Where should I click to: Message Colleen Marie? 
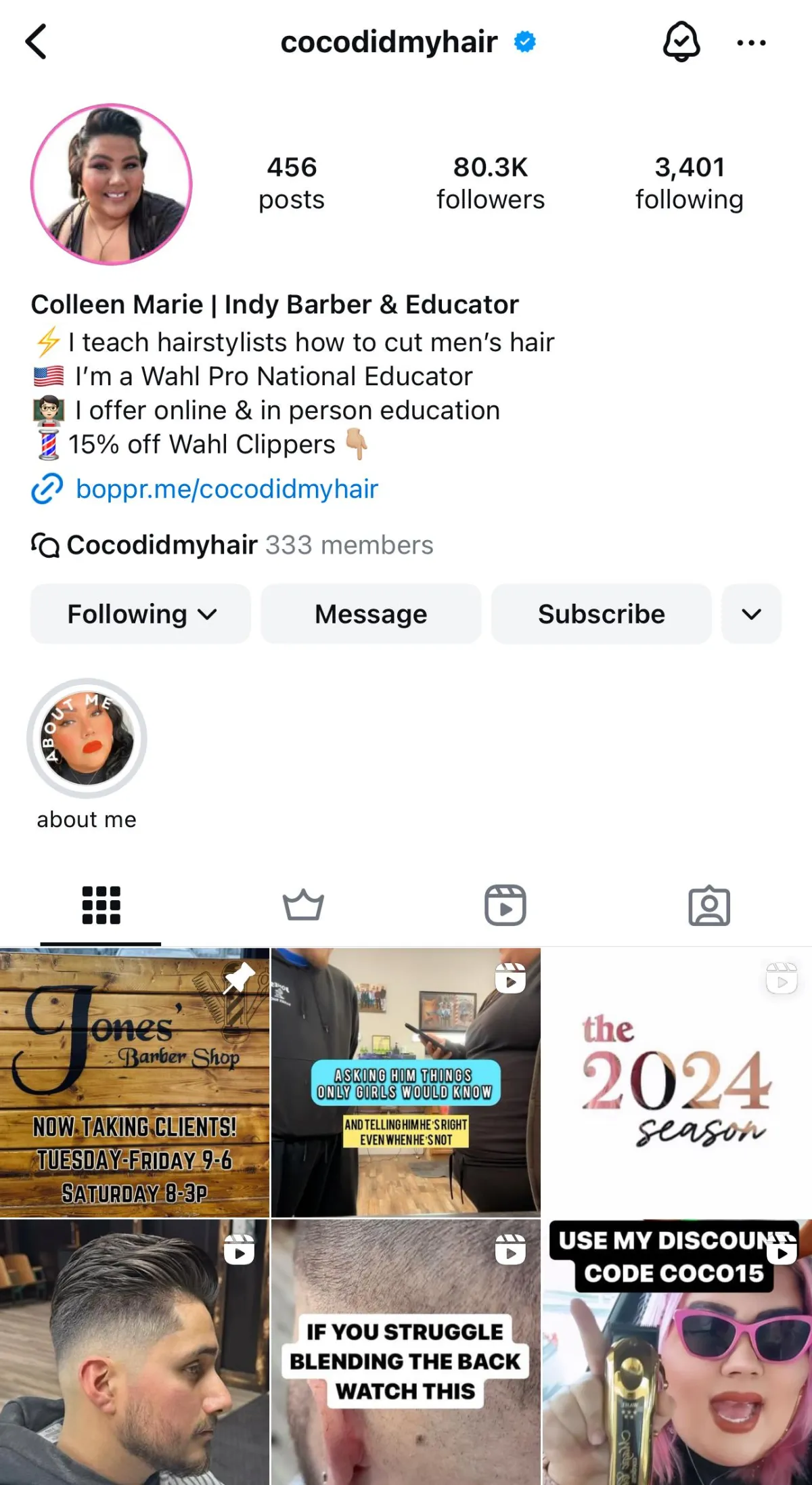pos(371,614)
